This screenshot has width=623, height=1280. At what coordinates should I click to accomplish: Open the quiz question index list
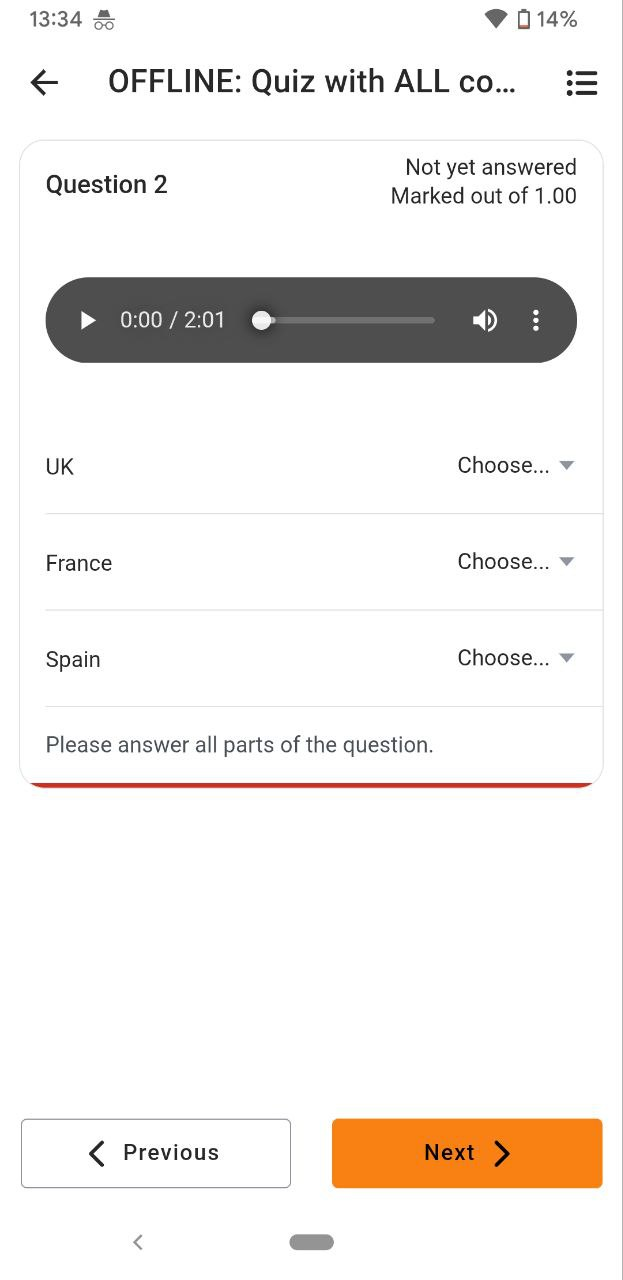pos(581,83)
